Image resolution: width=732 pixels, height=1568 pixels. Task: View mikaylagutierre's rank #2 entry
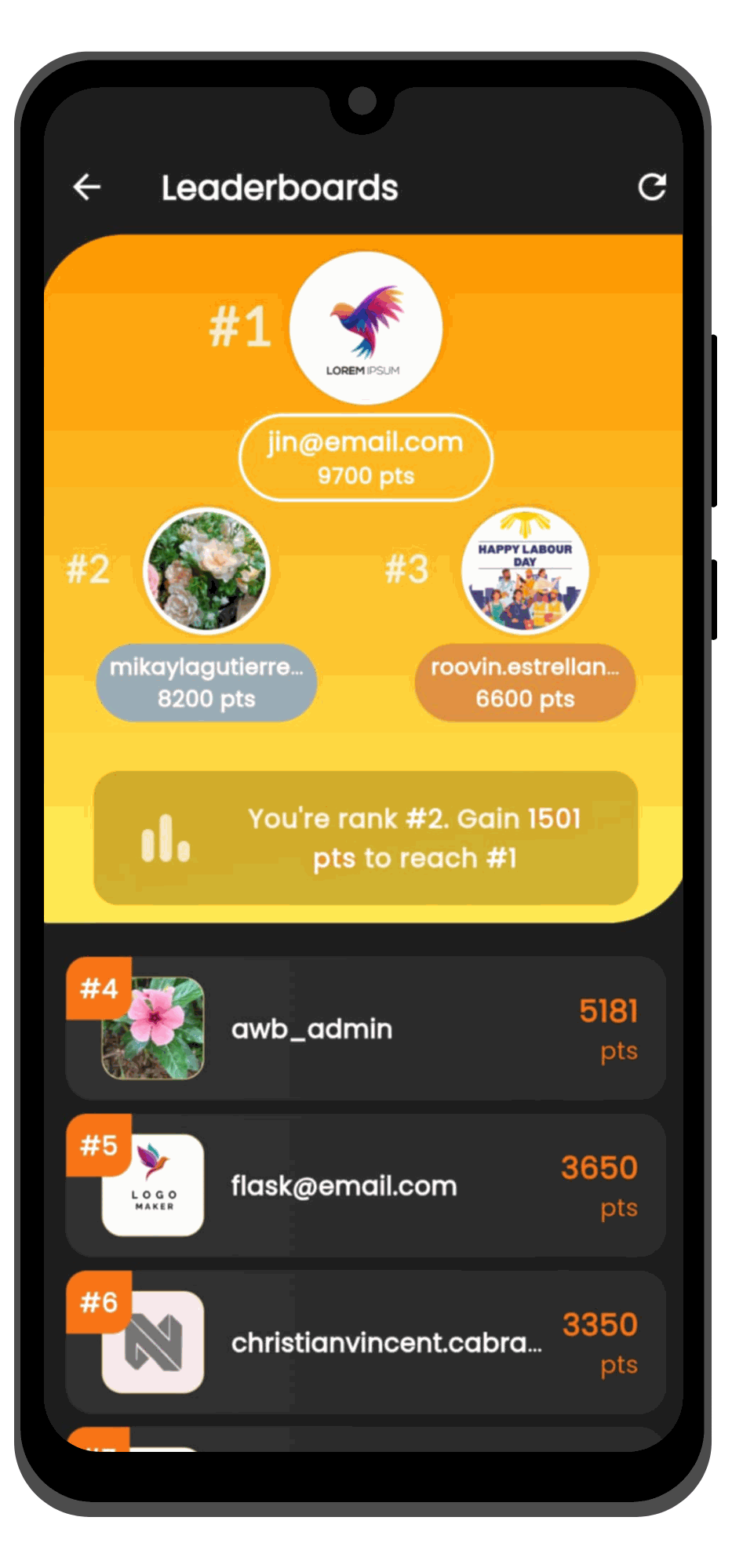206,682
